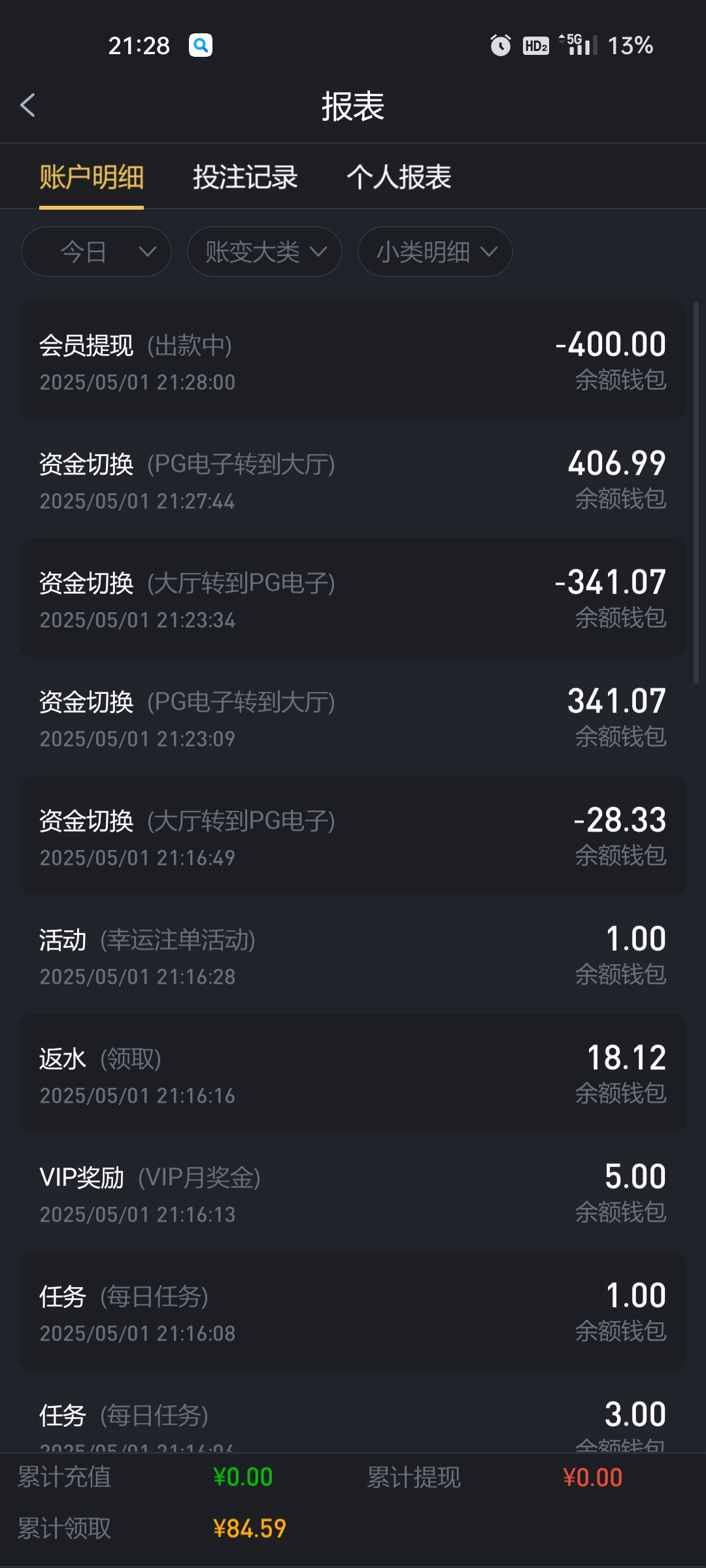View the VIP奖励 5.00 entry
The width and height of the screenshot is (706, 1568).
tap(353, 1192)
